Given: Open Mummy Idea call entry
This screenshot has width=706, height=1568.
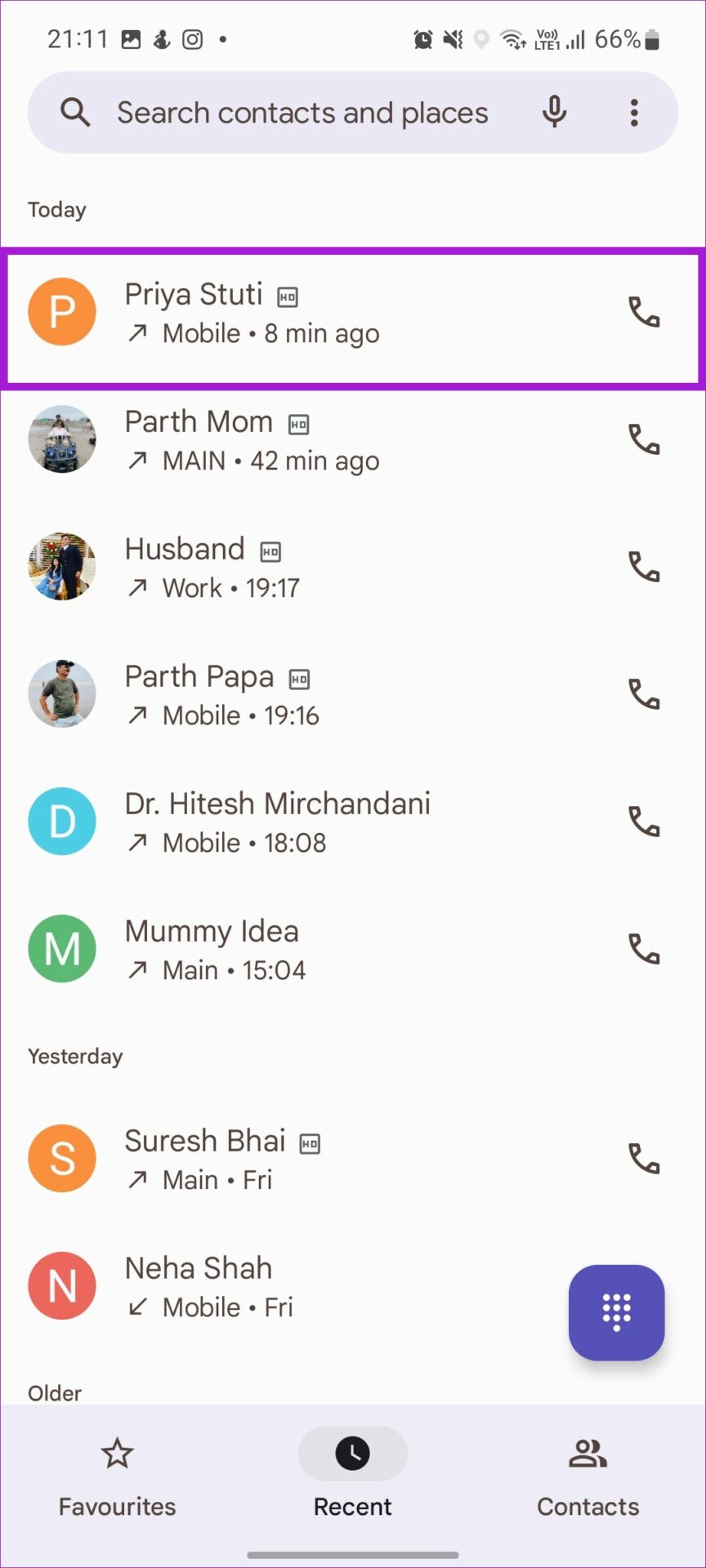Looking at the screenshot, I should pyautogui.click(x=327, y=950).
